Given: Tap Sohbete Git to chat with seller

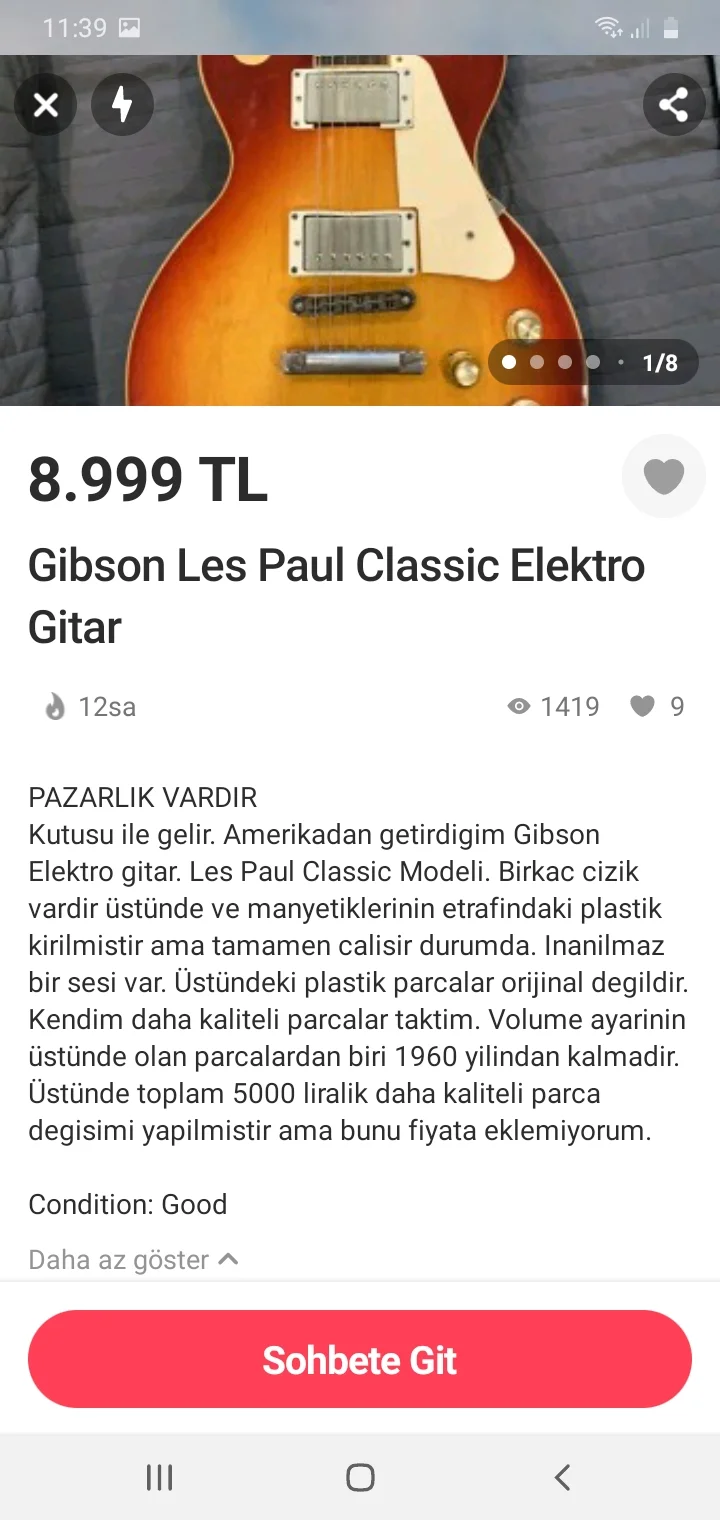Looking at the screenshot, I should tap(360, 1359).
